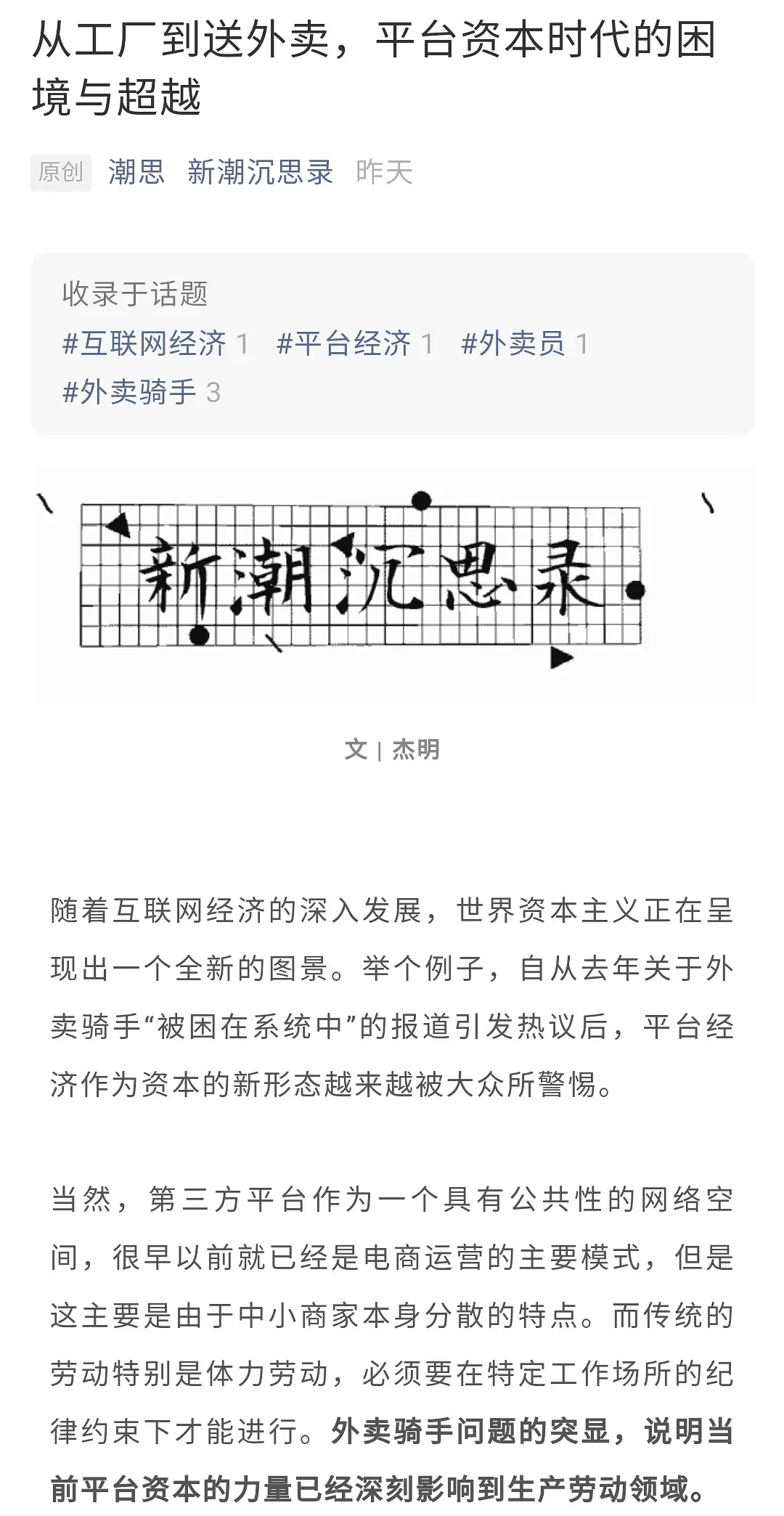This screenshot has width=784, height=1516.
Task: Open the #外卖员 topic tag
Action: pos(513,343)
